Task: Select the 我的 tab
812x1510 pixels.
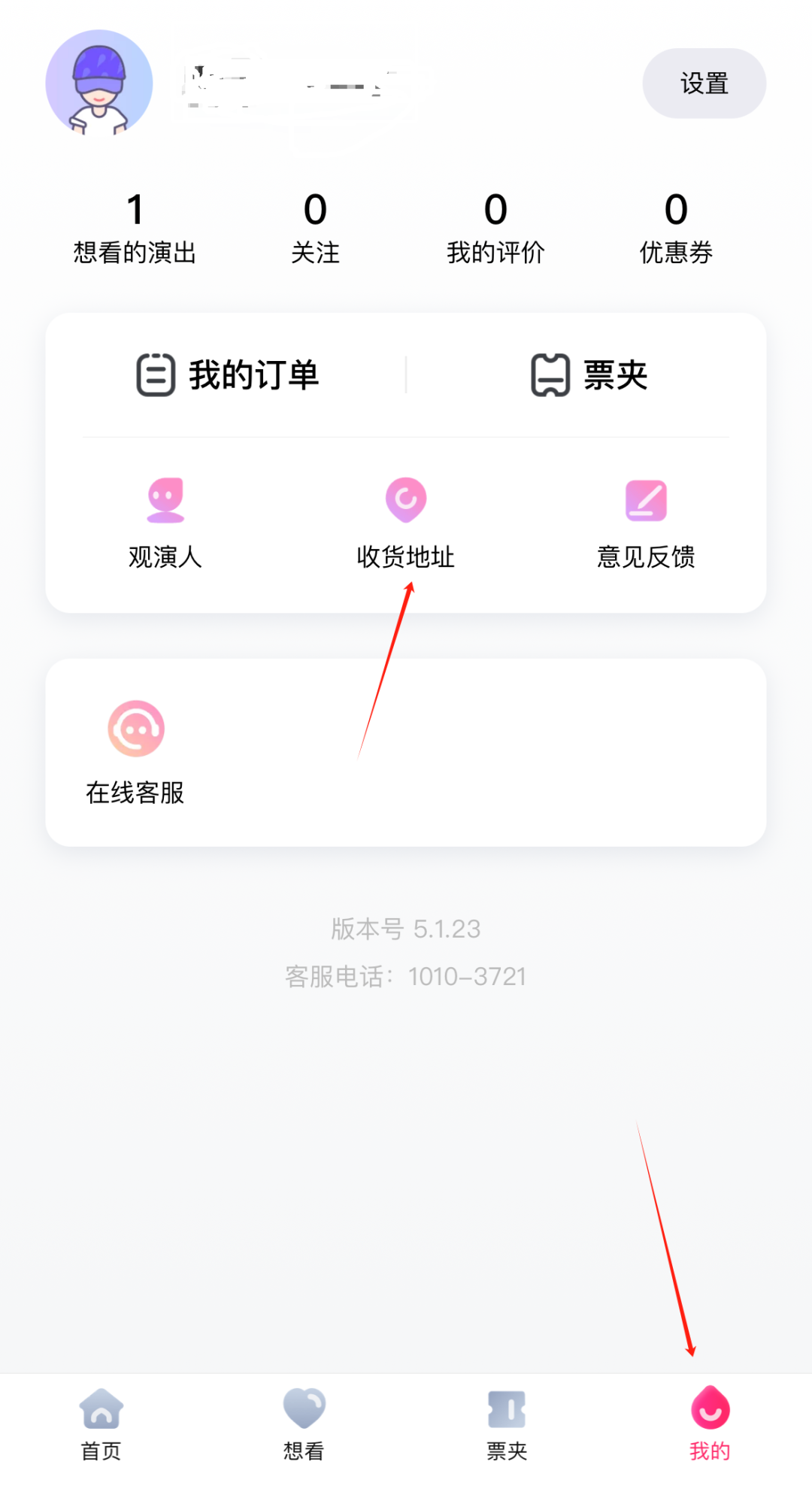Action: click(x=710, y=1423)
